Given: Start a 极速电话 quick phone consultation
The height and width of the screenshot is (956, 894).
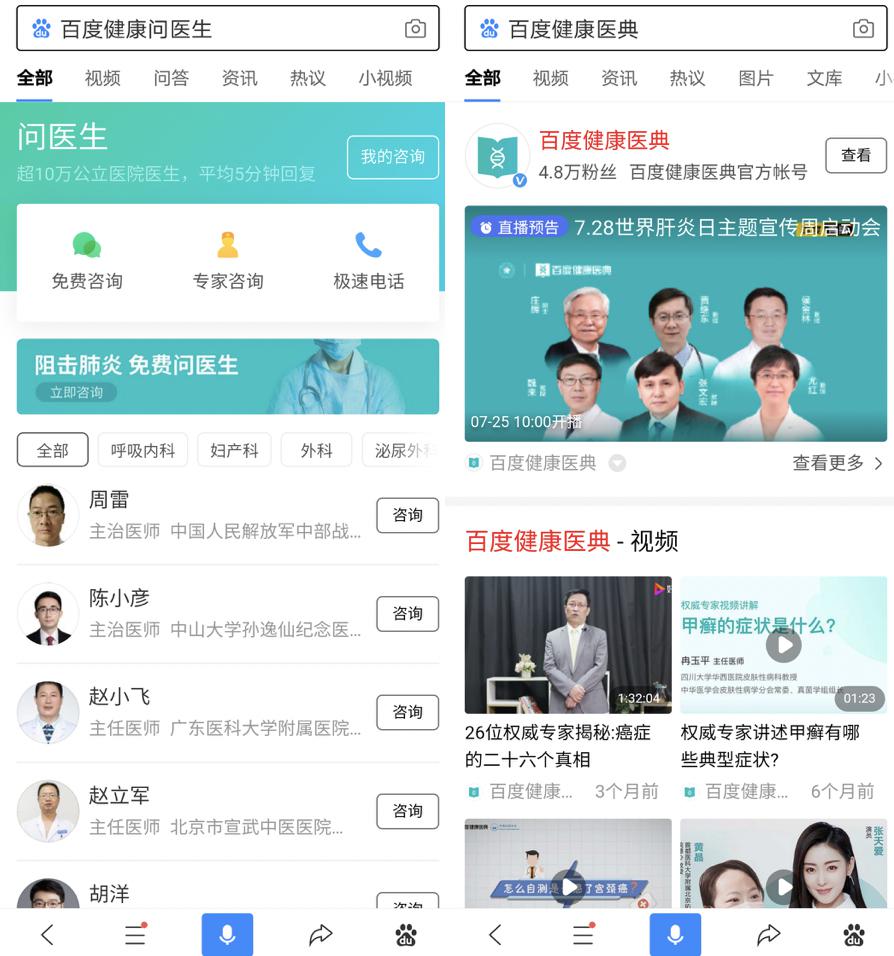Looking at the screenshot, I should (368, 260).
